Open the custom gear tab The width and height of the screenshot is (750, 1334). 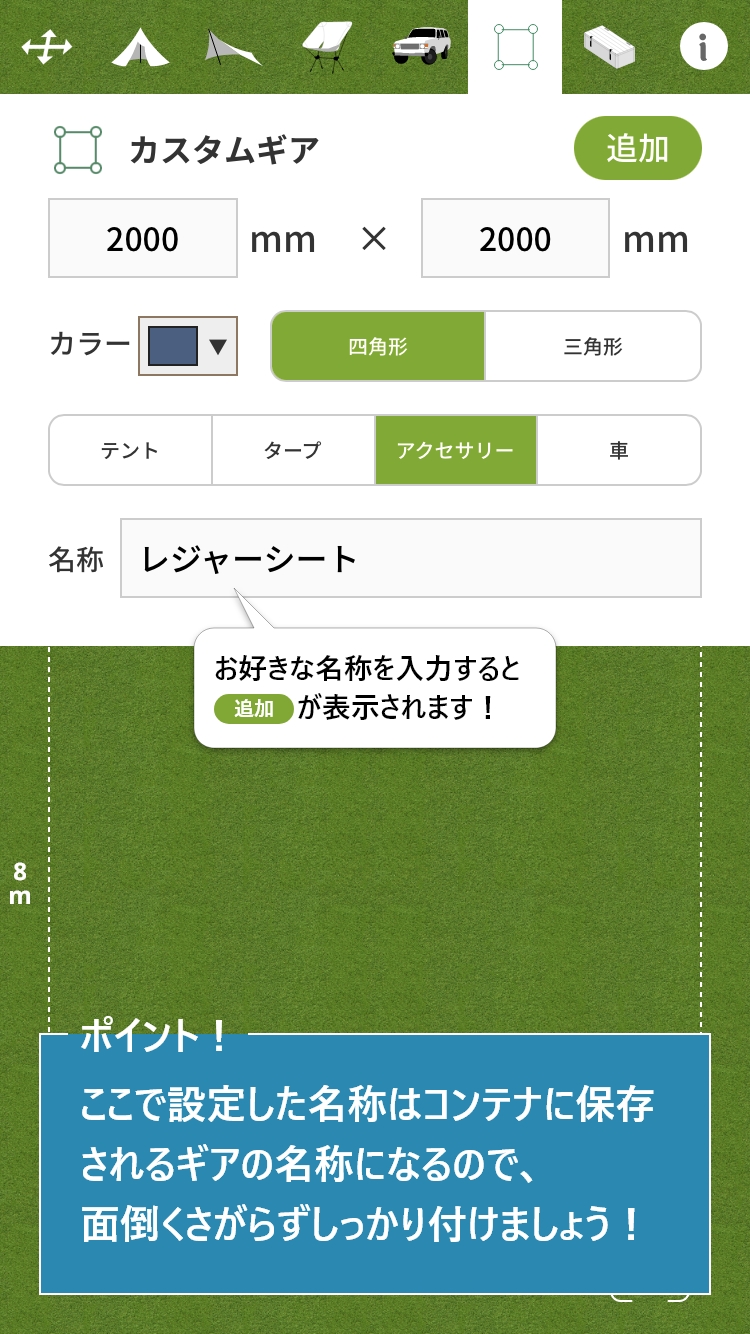(x=515, y=47)
